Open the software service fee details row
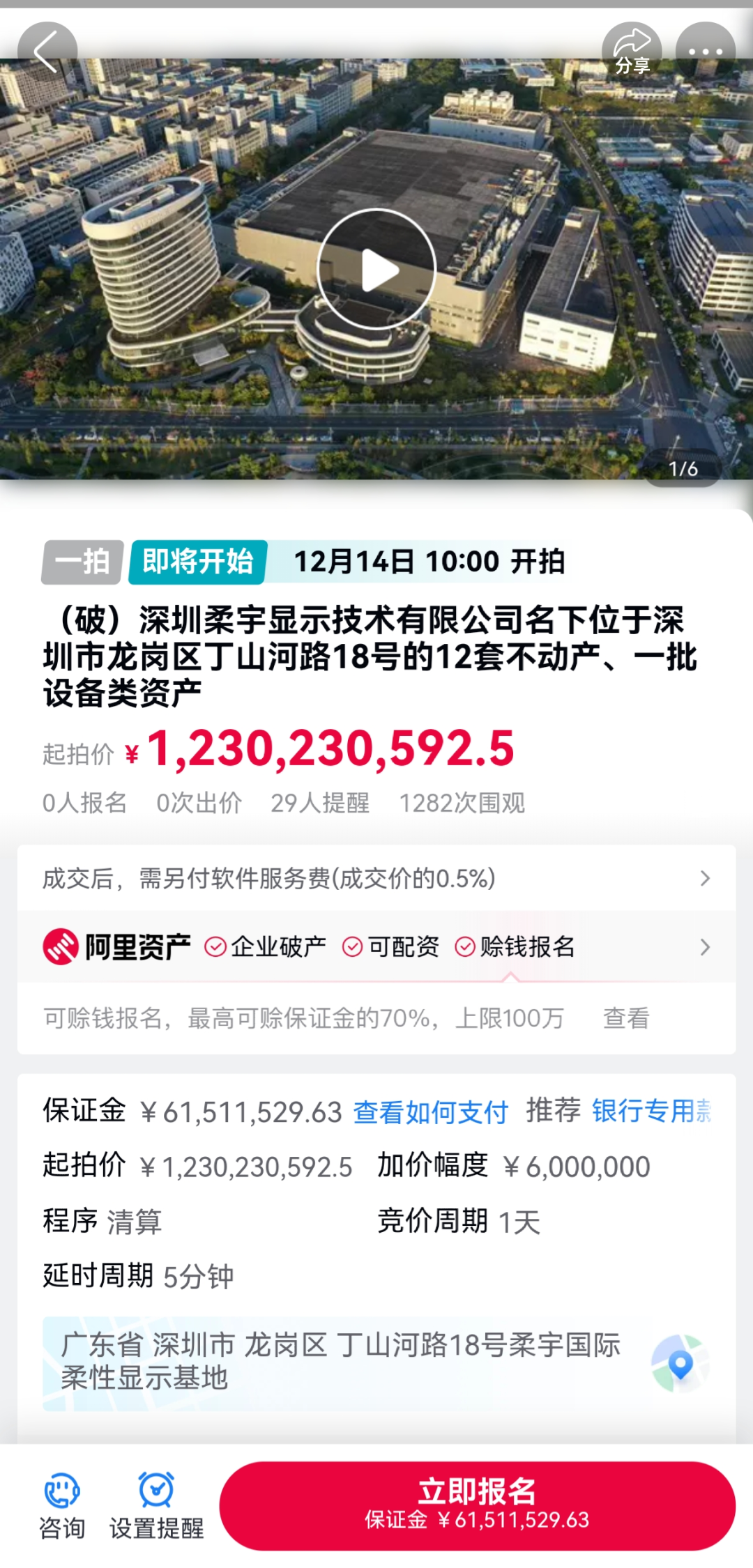 376,878
